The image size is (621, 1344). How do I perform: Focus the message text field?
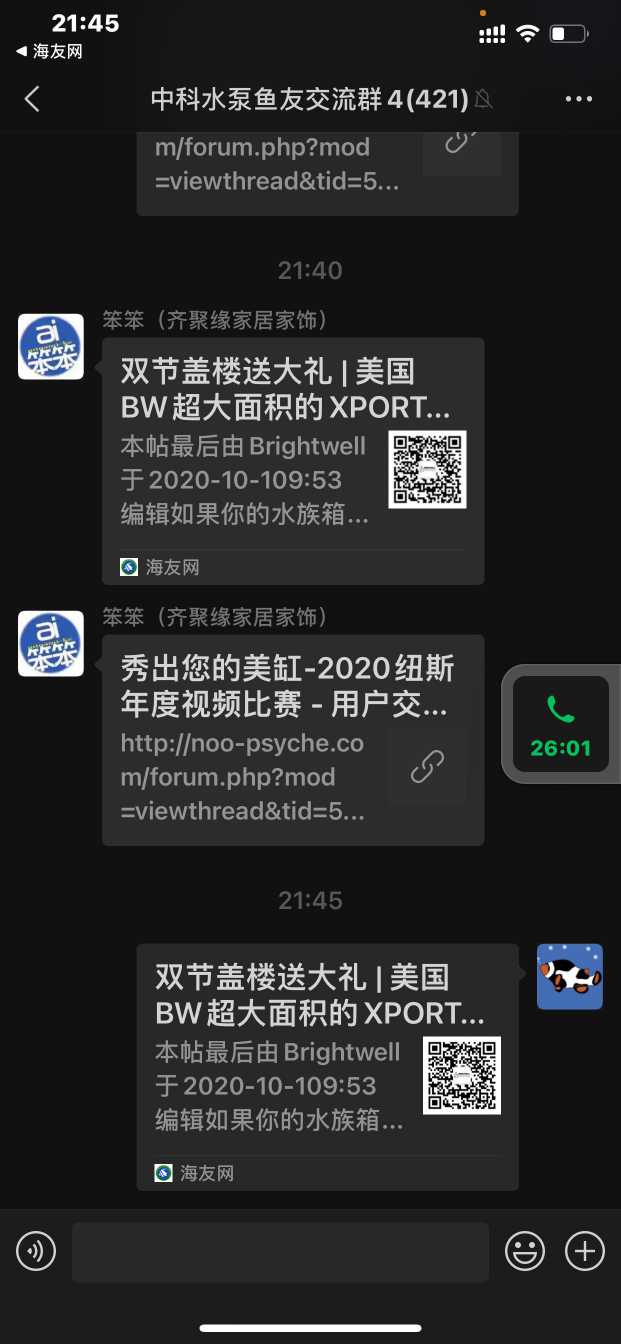coord(280,1251)
